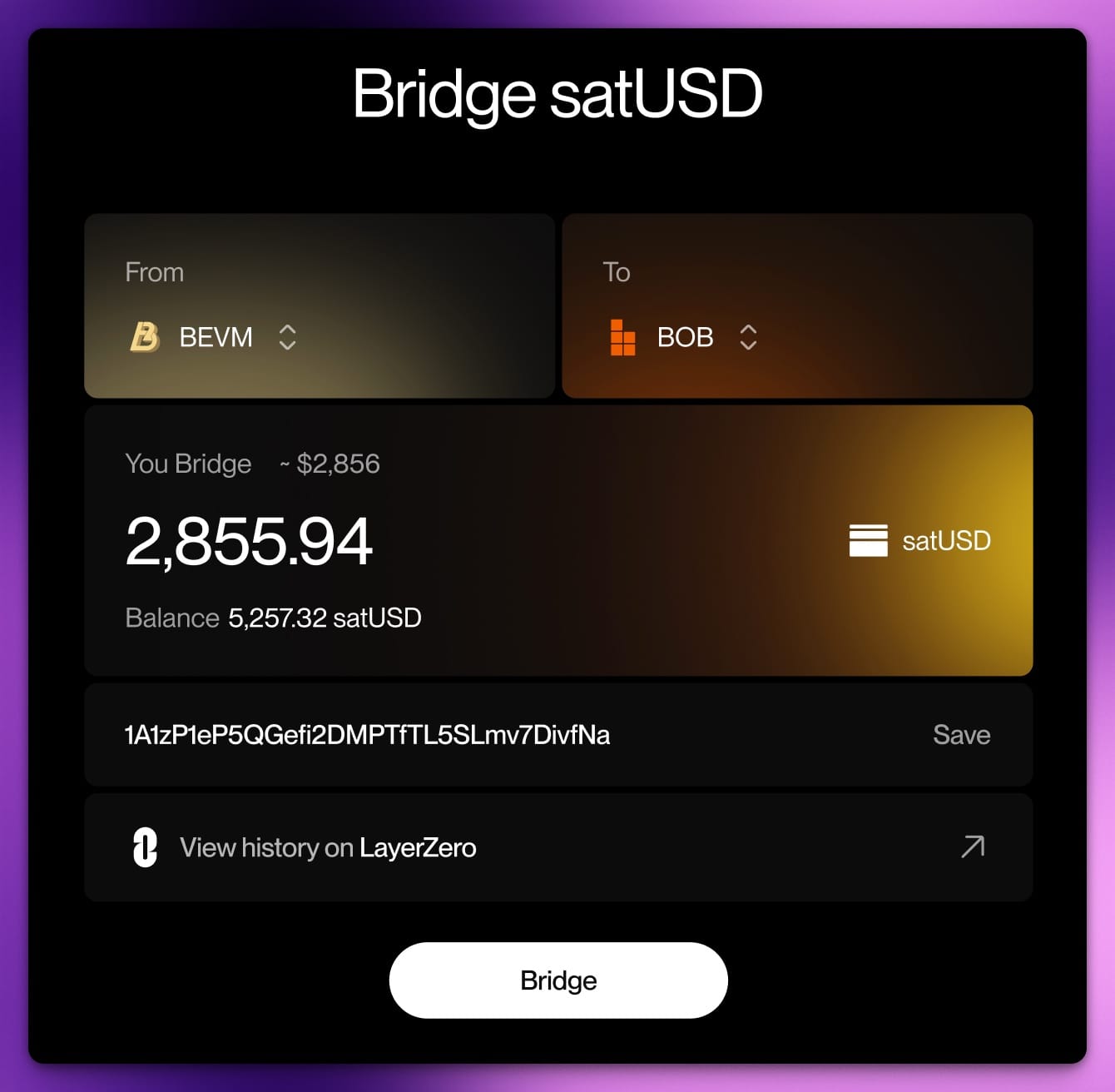Use full balance 5,257.32 satUSD
The image size is (1115, 1092).
point(324,618)
